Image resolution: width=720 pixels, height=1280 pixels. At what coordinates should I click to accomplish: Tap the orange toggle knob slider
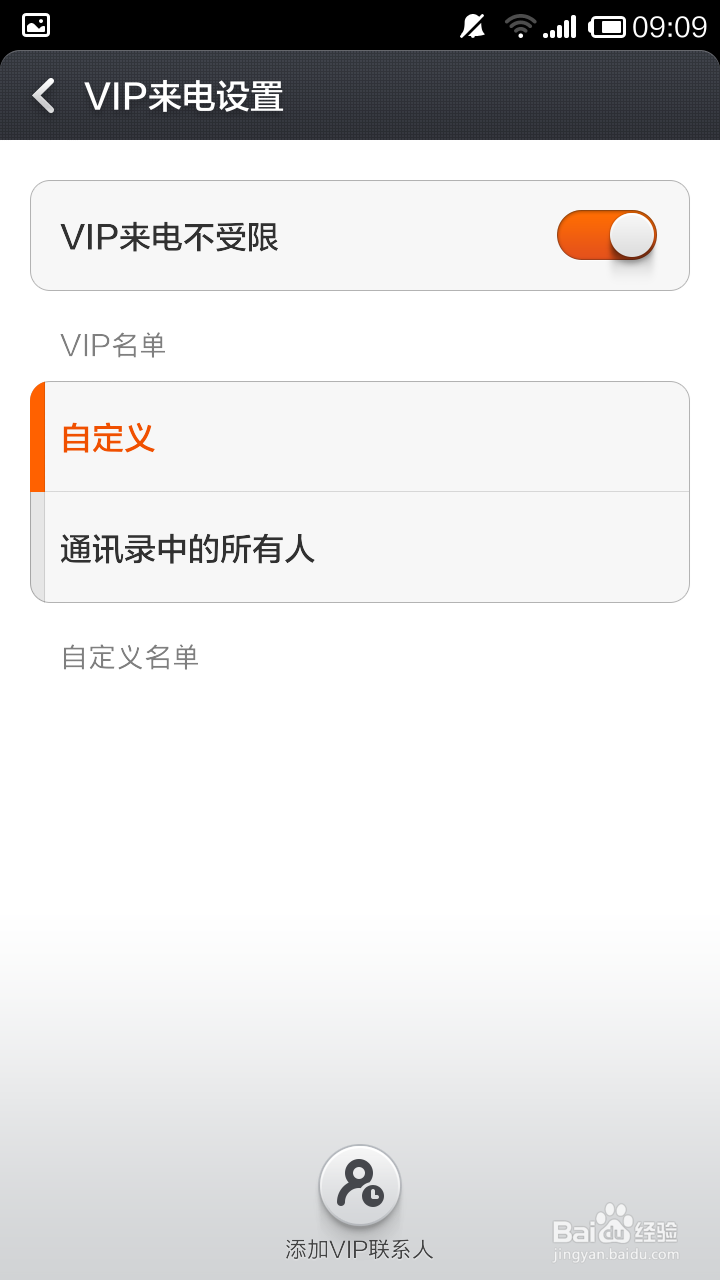click(x=632, y=234)
